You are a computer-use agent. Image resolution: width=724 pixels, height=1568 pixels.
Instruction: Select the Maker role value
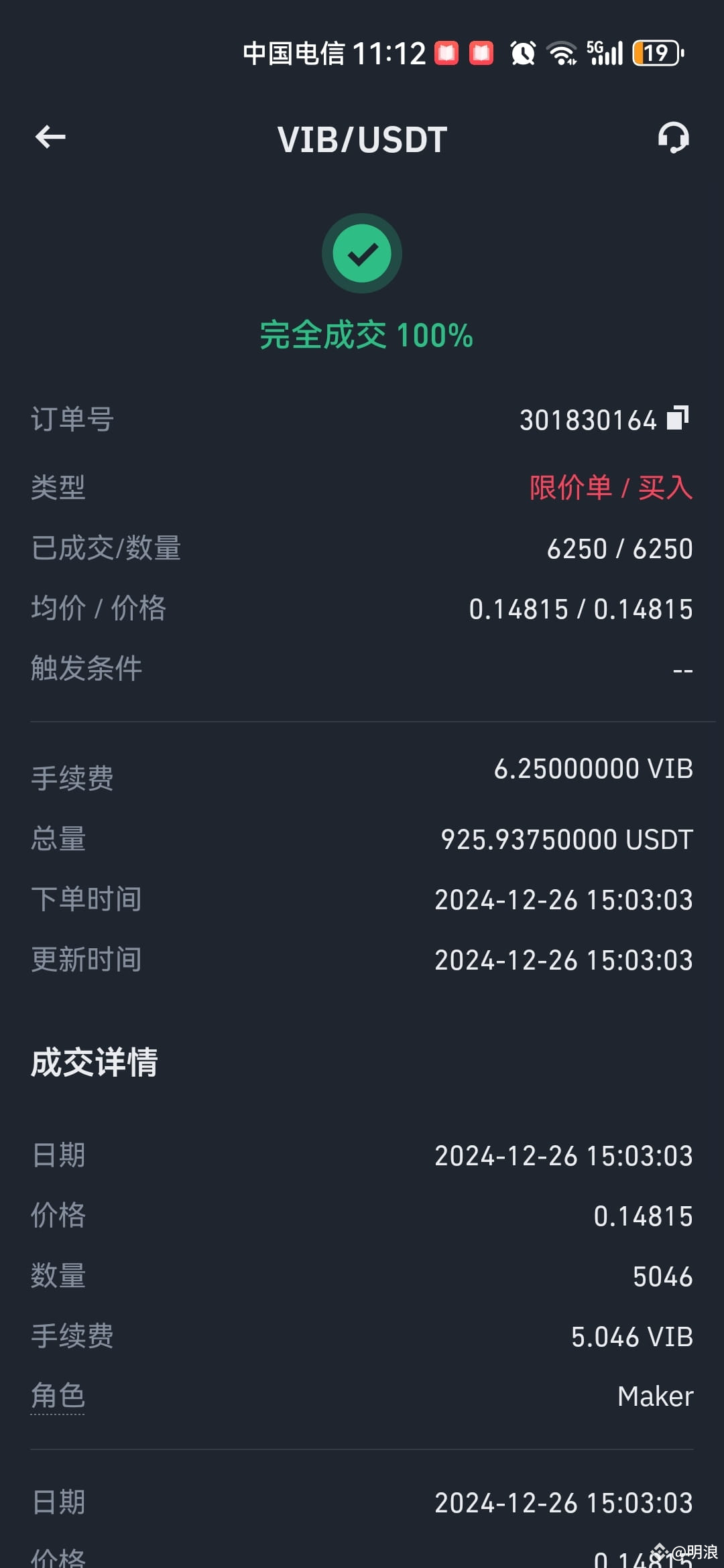coord(655,1396)
